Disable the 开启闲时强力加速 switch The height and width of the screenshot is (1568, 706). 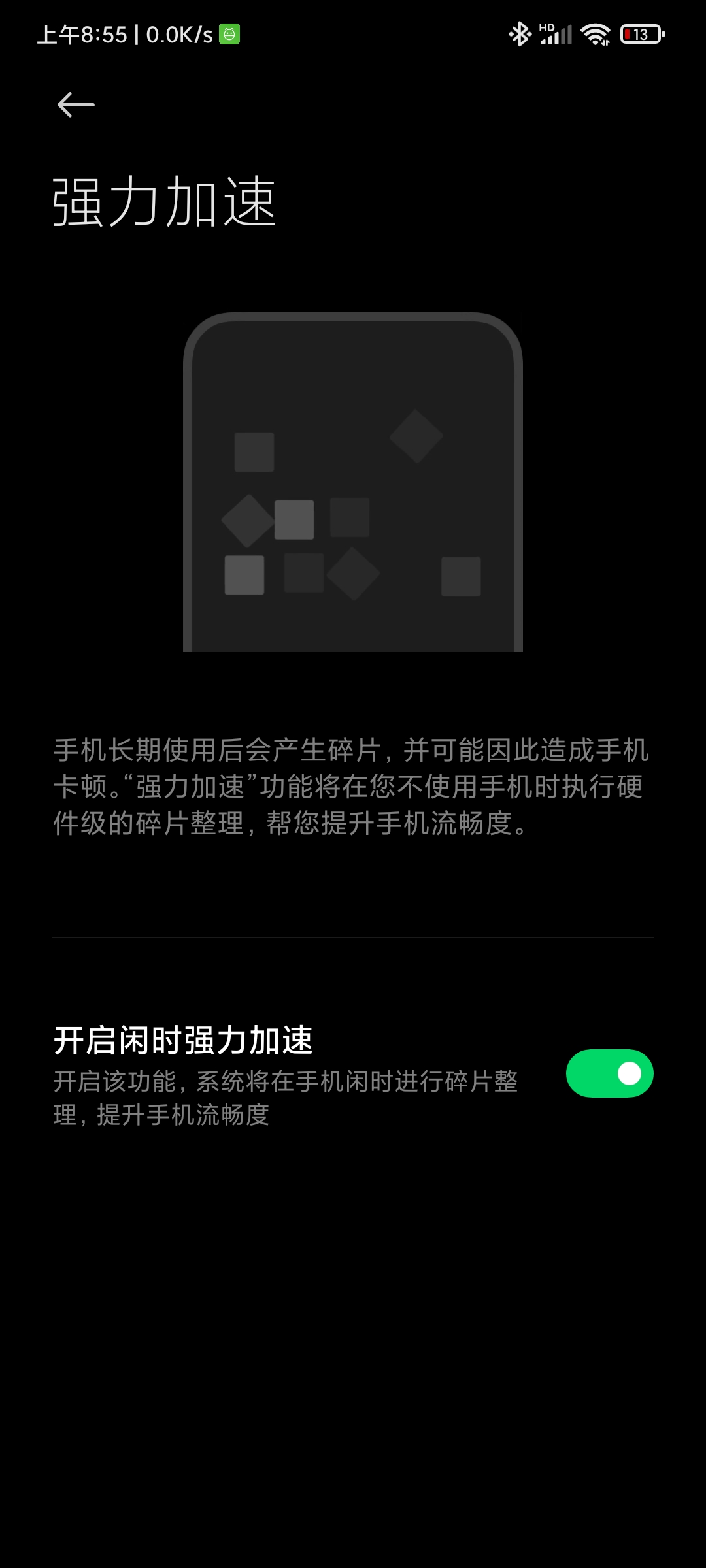pyautogui.click(x=609, y=1073)
